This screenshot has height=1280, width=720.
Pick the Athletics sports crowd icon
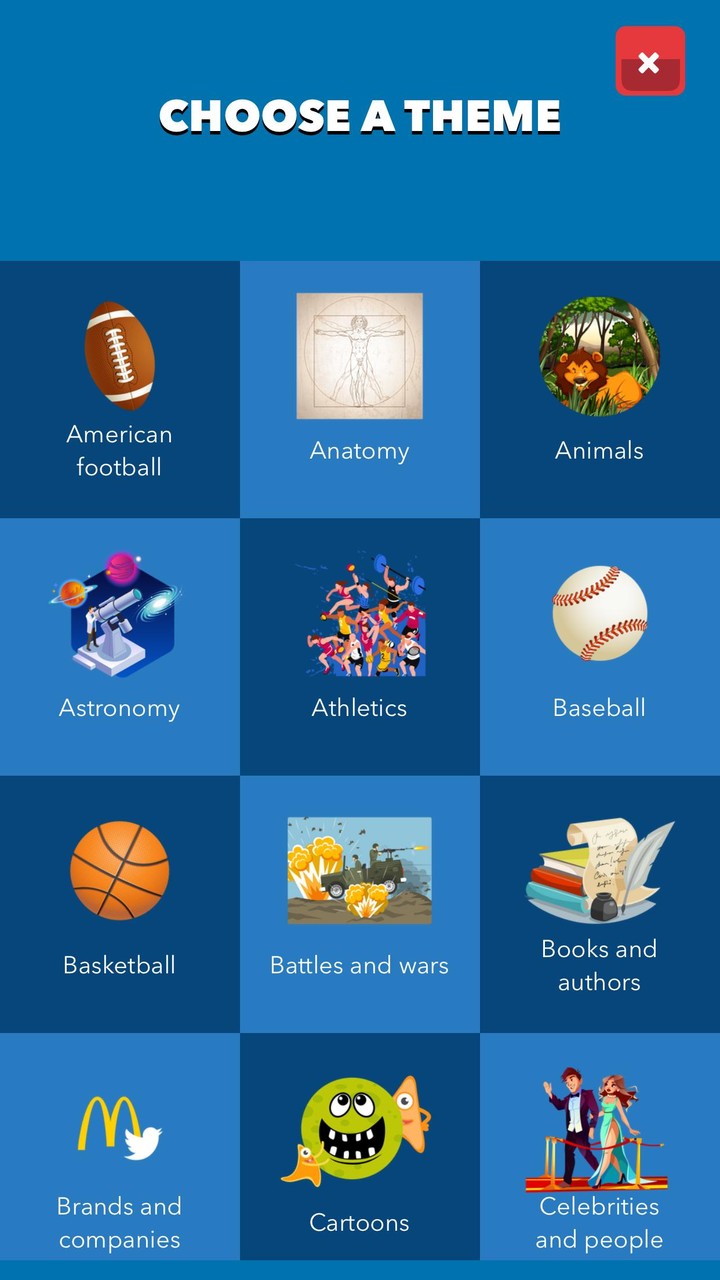[359, 612]
